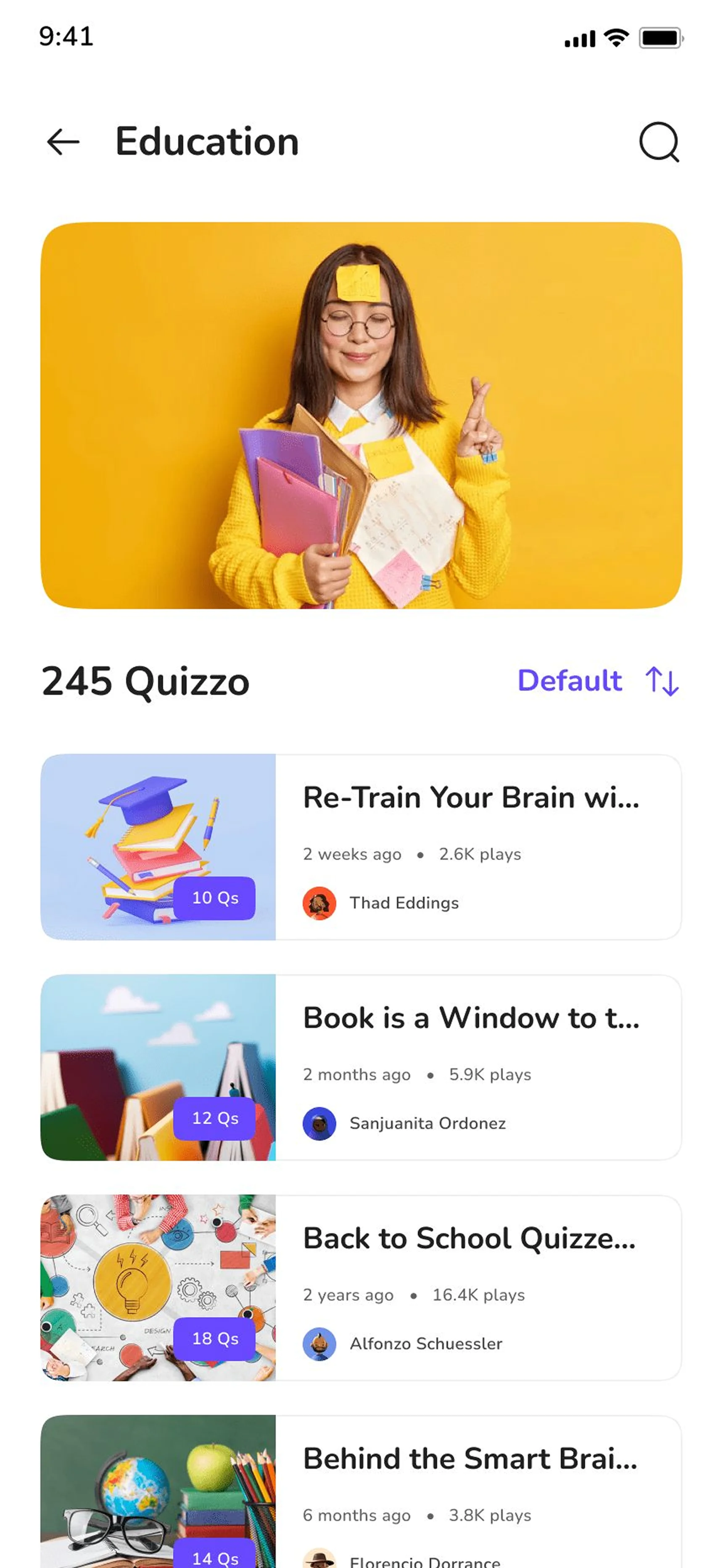723x1568 pixels.
Task: Open Behind the Smart Brai quiz
Action: click(470, 1459)
